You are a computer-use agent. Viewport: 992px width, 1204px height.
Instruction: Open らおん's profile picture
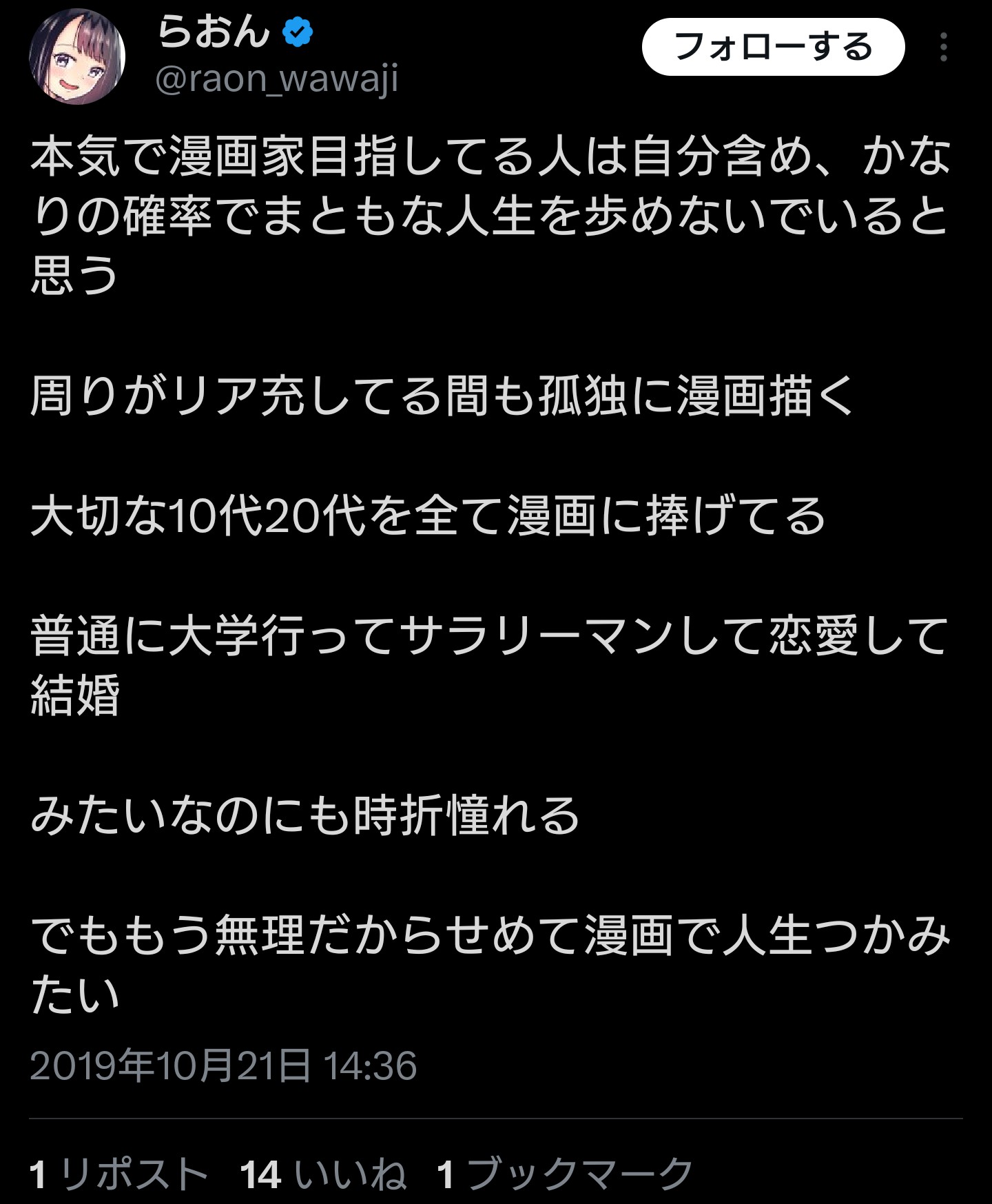point(77,57)
